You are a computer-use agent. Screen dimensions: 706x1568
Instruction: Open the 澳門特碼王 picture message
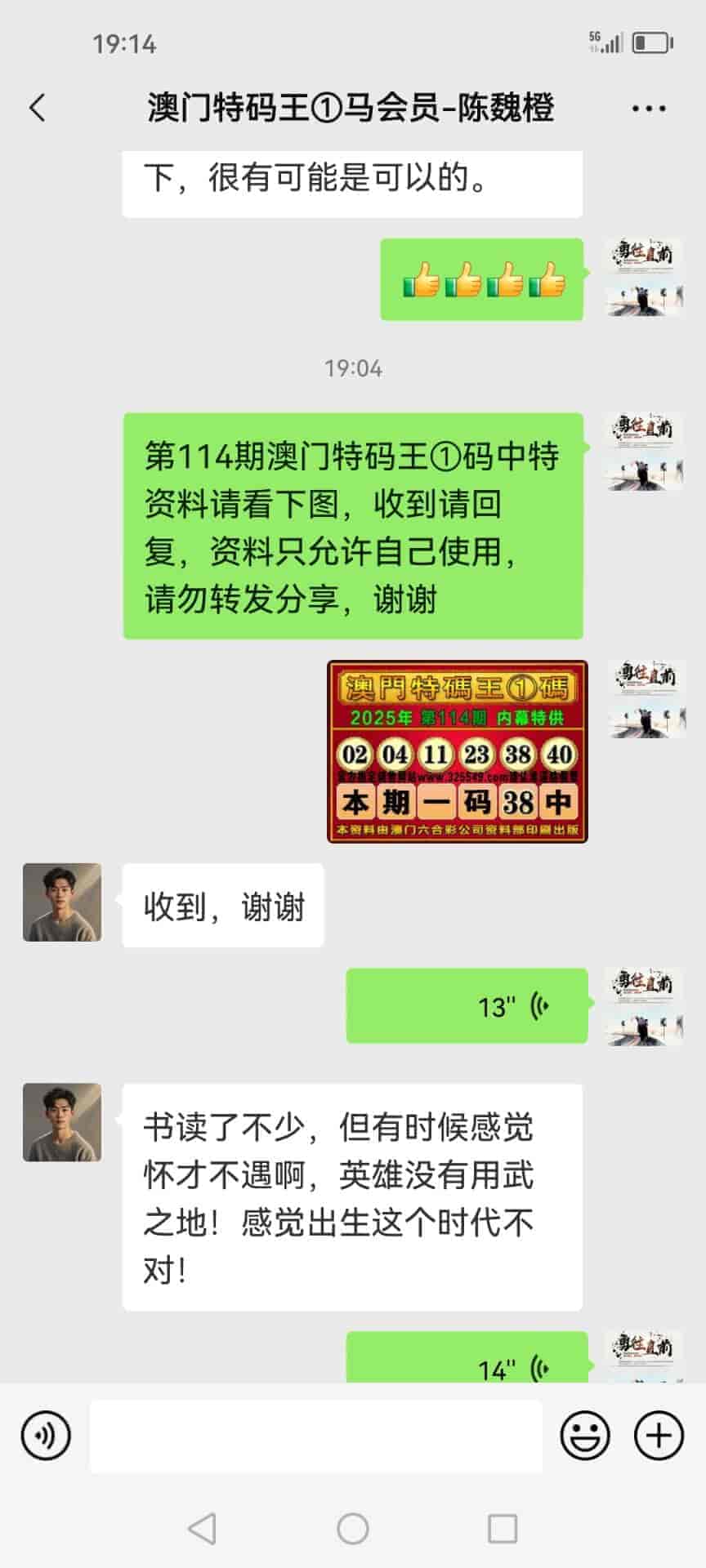click(x=457, y=751)
